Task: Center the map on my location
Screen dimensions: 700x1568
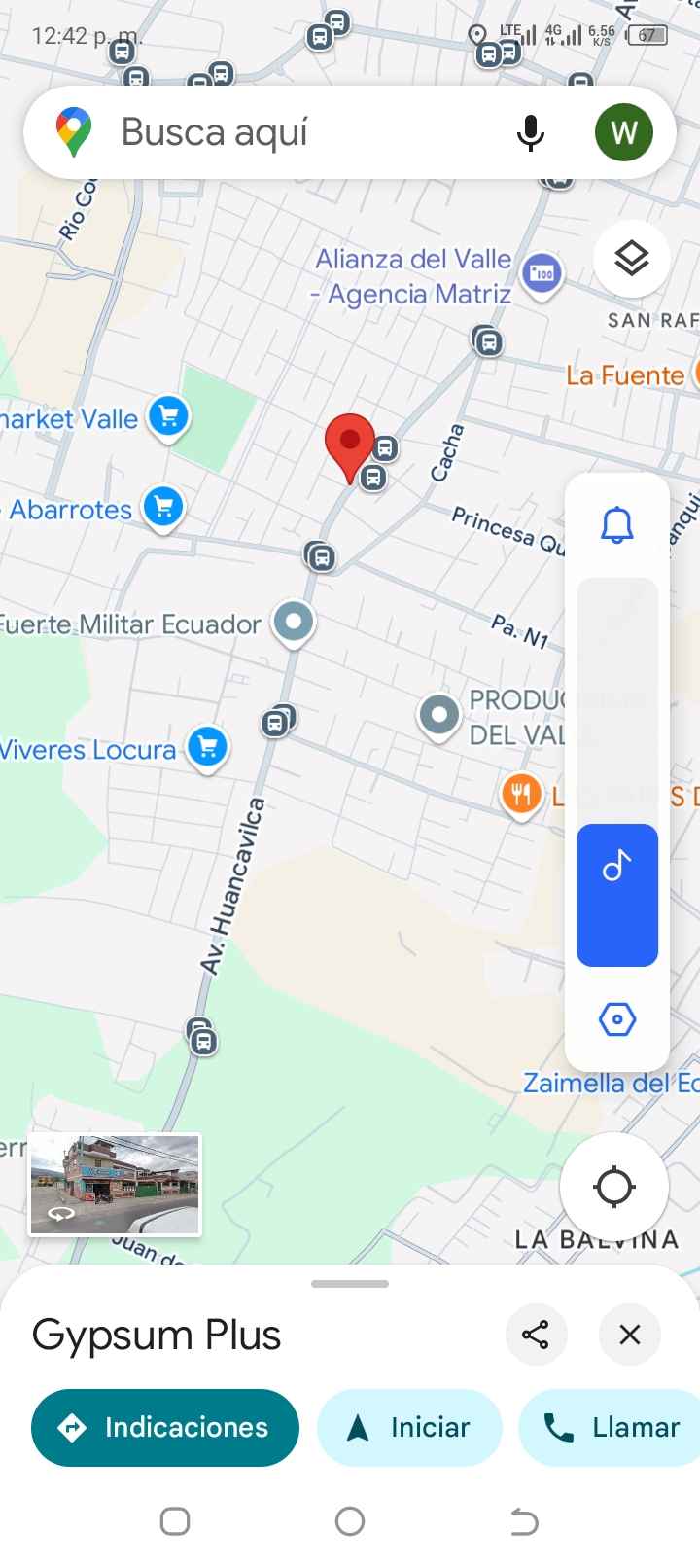Action: pyautogui.click(x=613, y=1187)
